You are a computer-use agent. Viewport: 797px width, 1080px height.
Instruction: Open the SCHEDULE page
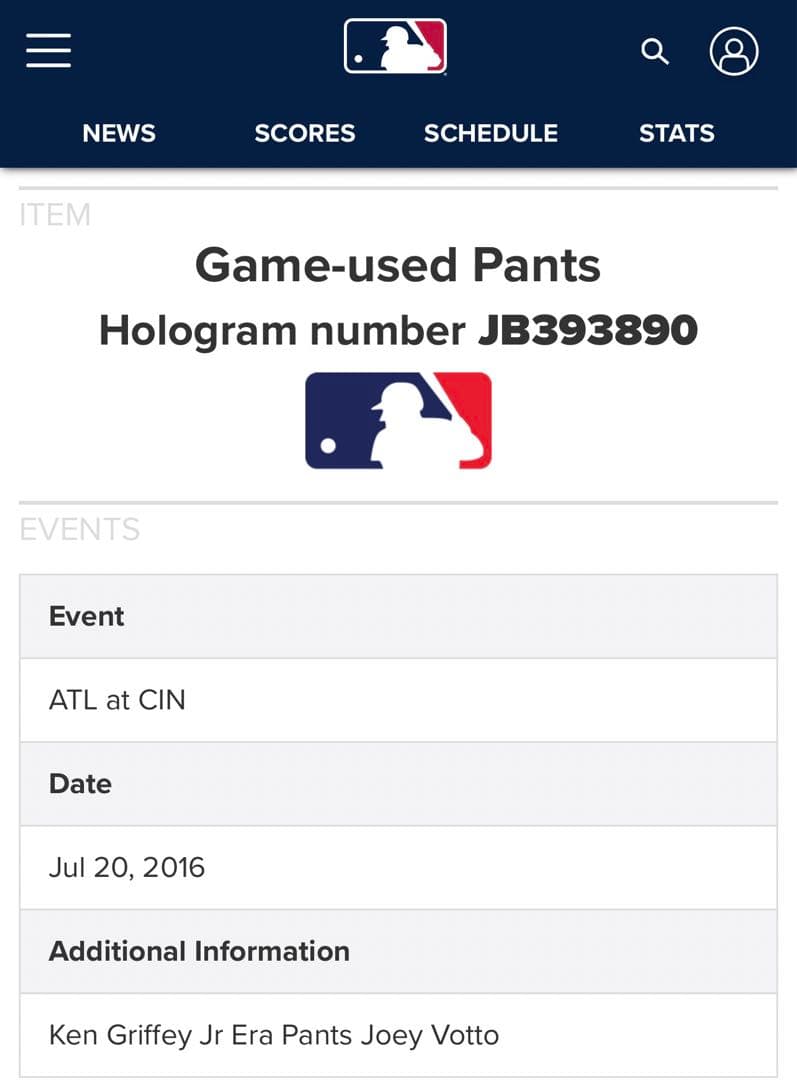[x=491, y=132]
